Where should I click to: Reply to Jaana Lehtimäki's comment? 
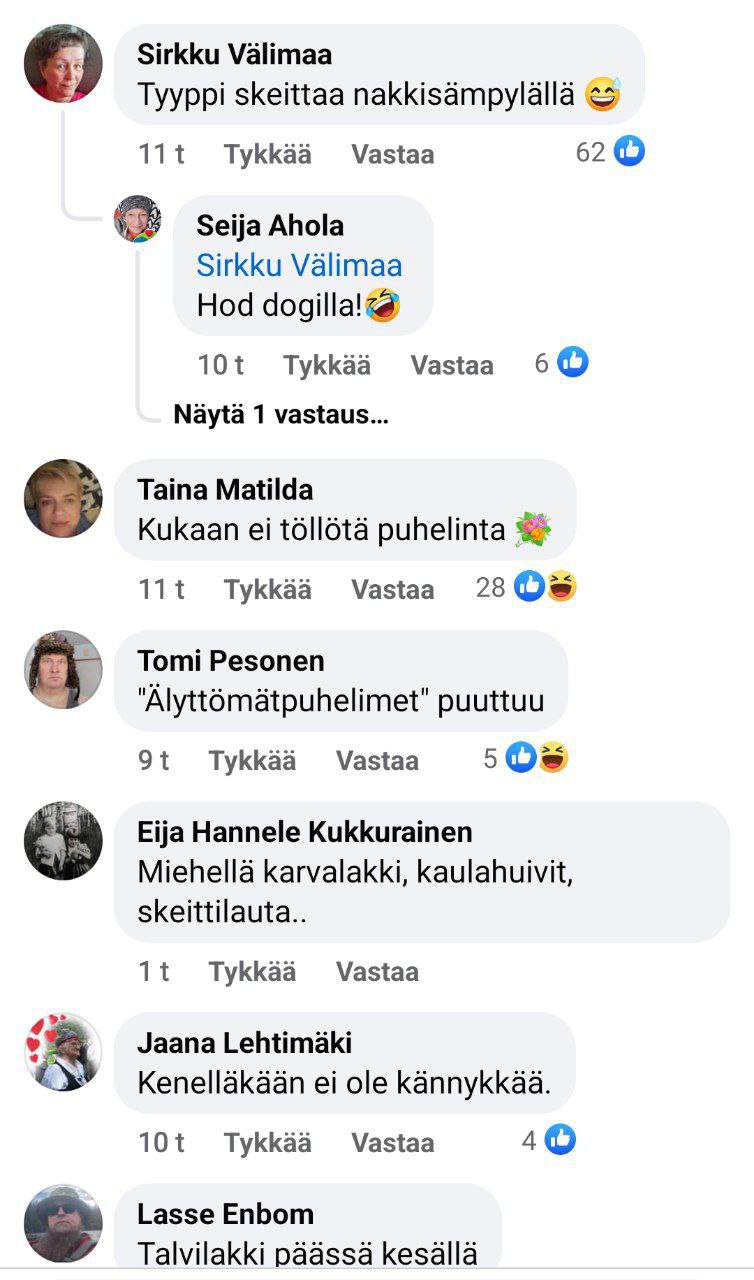(x=392, y=1142)
